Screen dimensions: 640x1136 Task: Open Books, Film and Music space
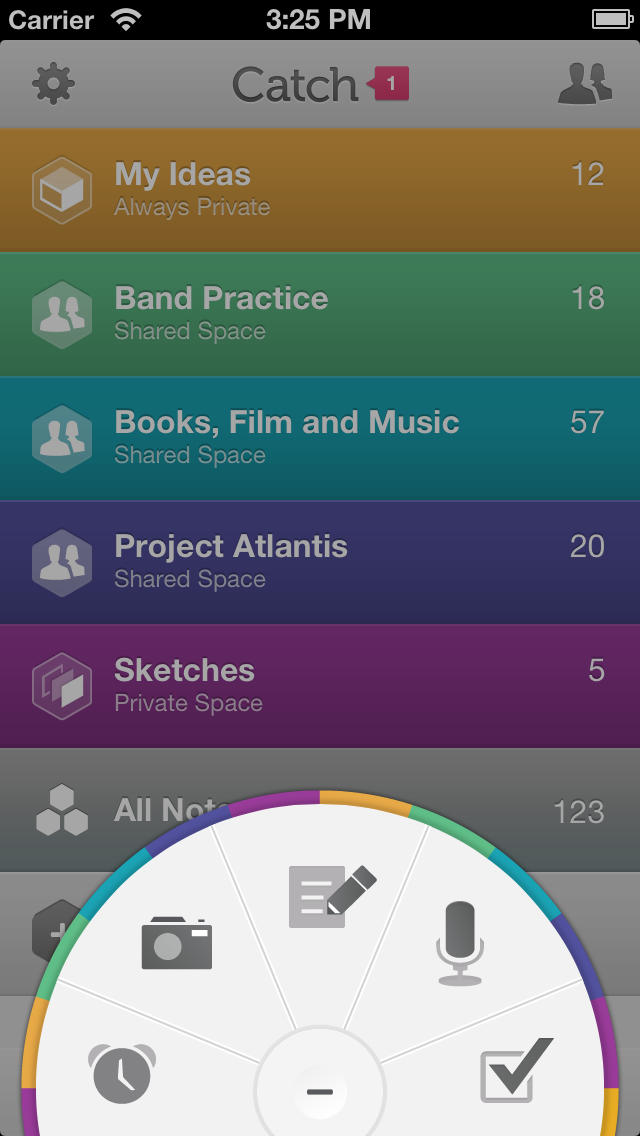pyautogui.click(x=320, y=438)
